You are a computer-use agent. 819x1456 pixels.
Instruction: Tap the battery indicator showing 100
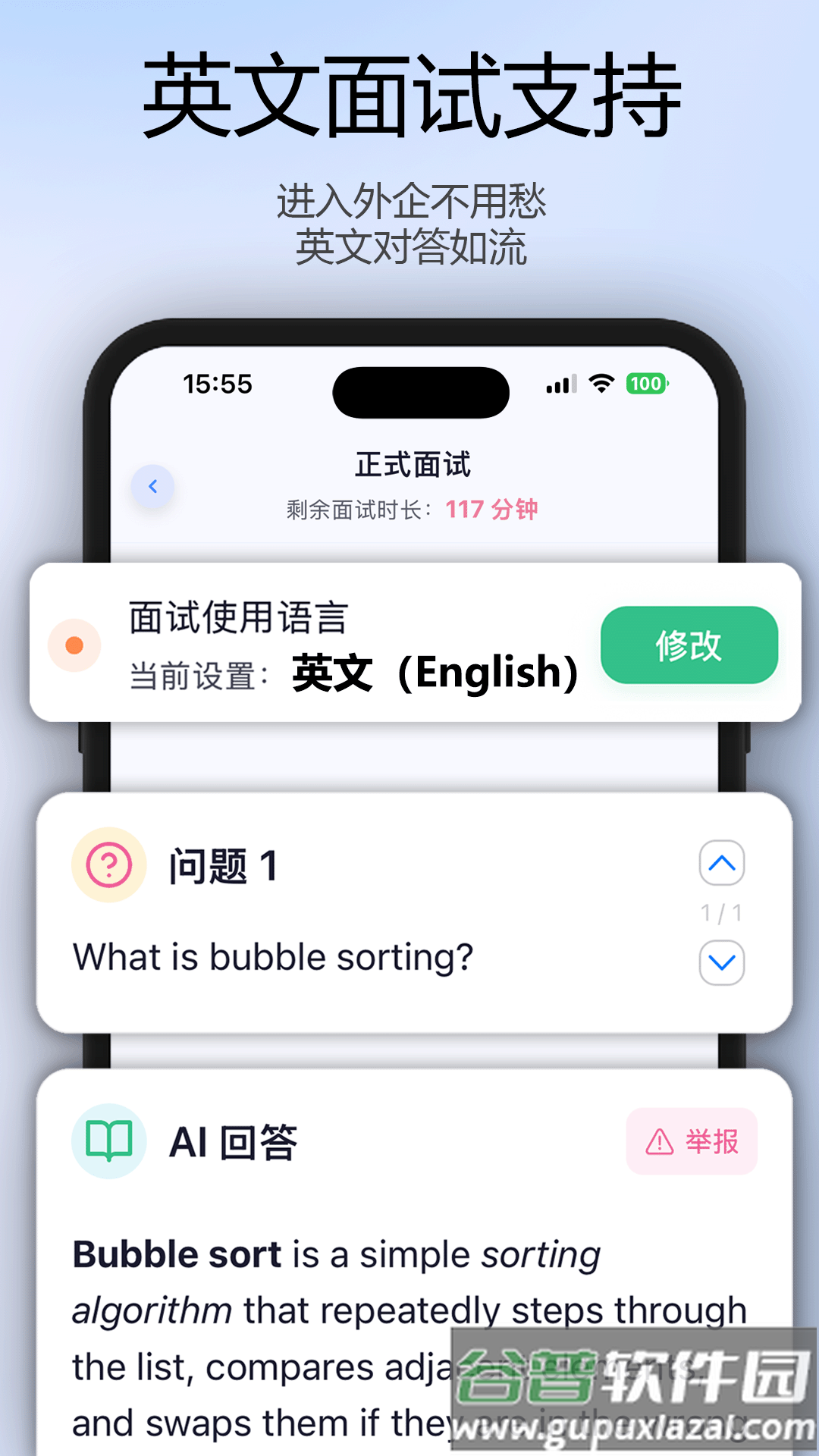pyautogui.click(x=644, y=385)
